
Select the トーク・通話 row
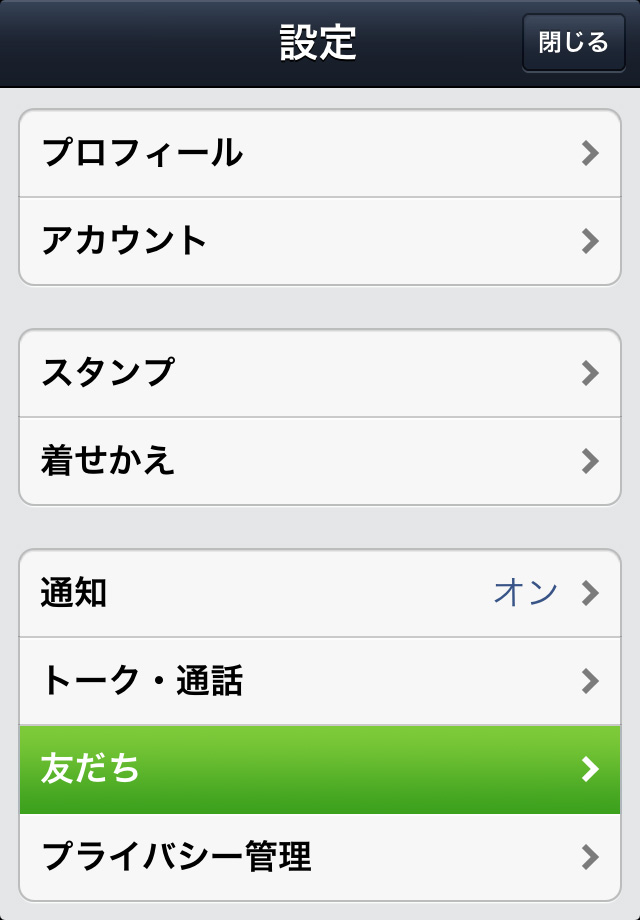320,681
